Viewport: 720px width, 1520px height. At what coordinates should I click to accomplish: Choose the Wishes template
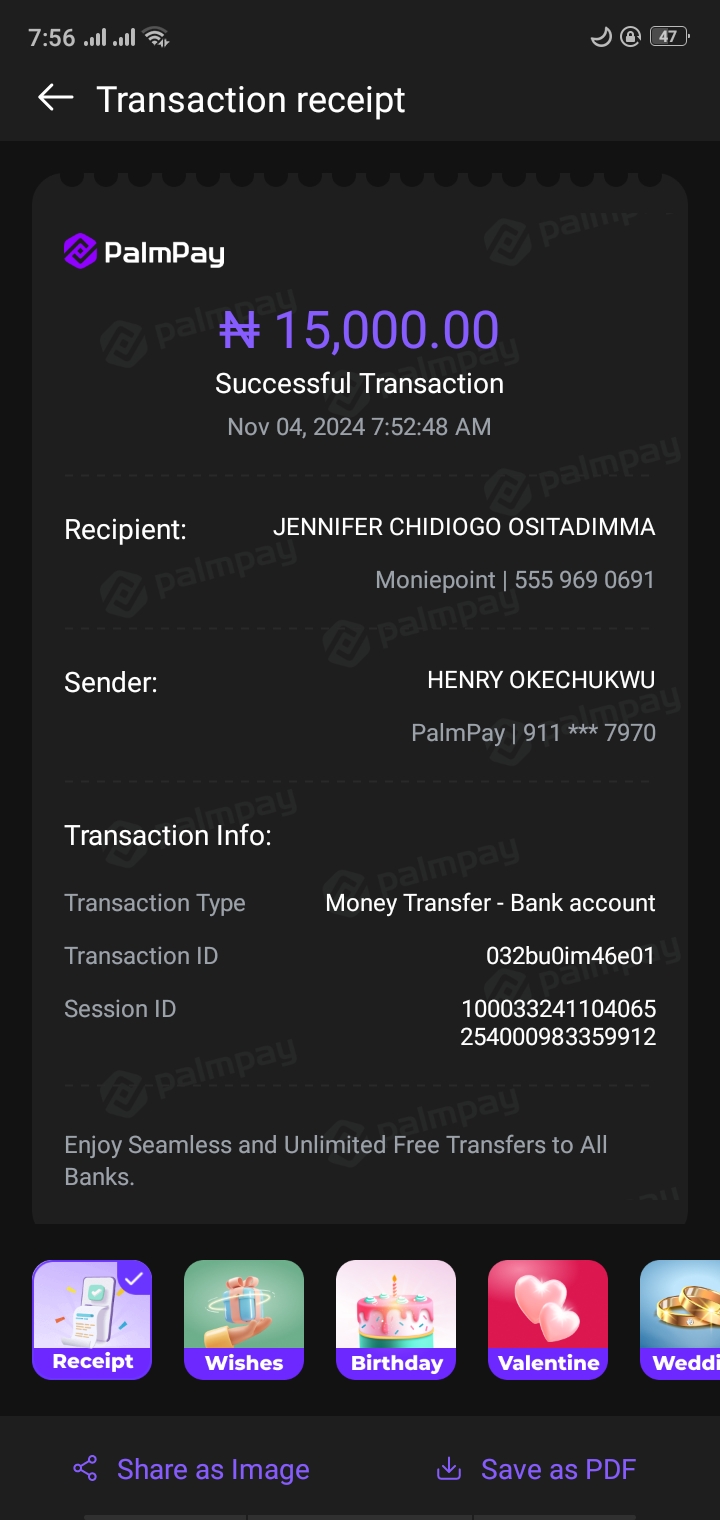click(x=244, y=1319)
